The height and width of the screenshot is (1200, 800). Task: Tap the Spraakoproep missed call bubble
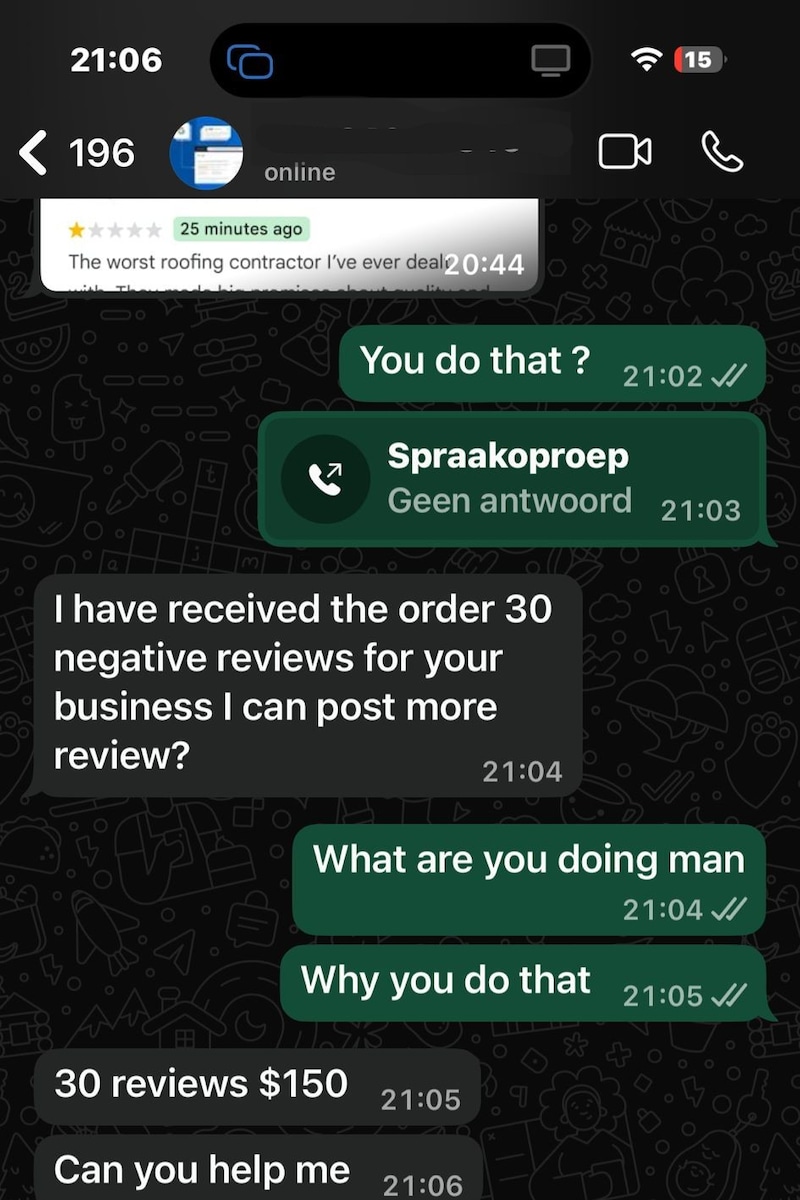coord(511,479)
